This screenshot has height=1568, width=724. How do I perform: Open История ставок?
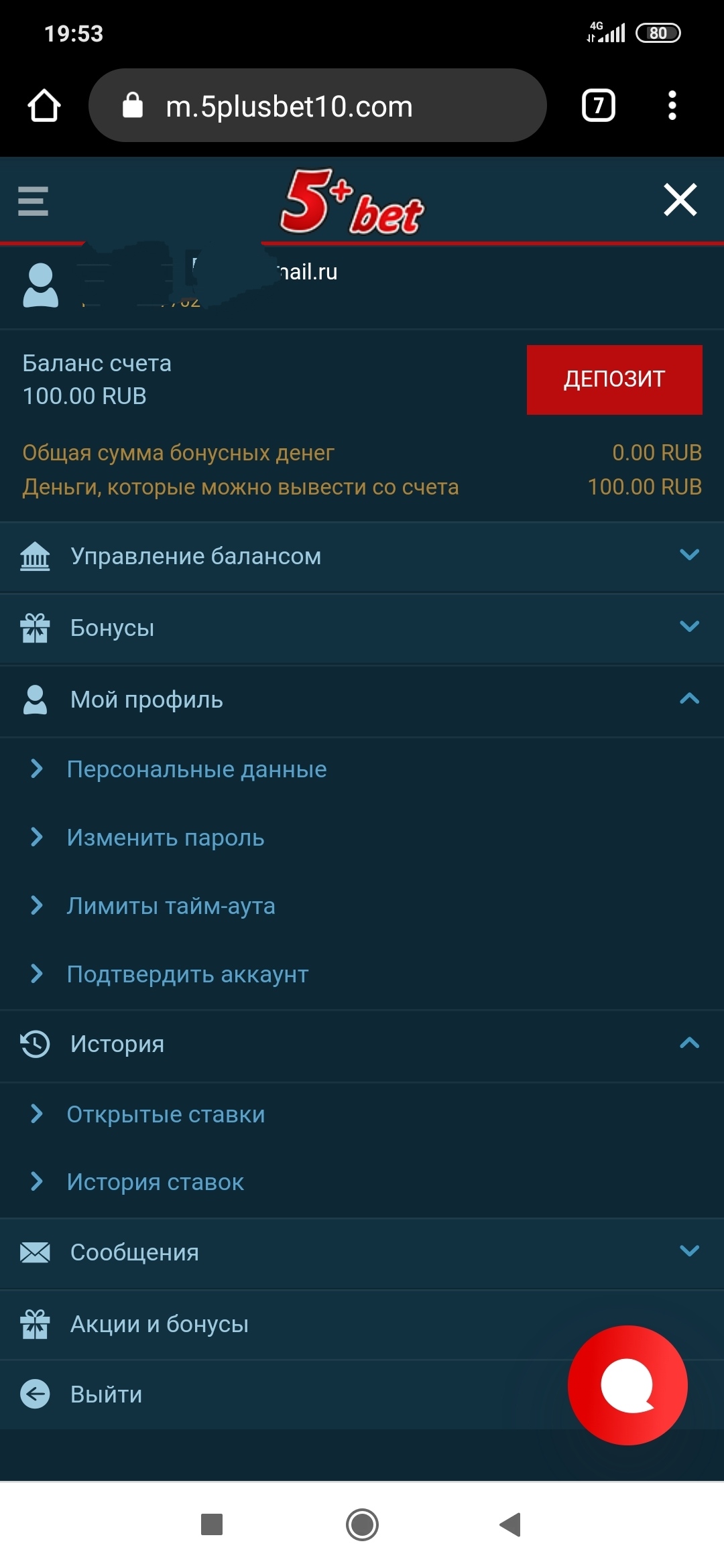[x=156, y=1182]
